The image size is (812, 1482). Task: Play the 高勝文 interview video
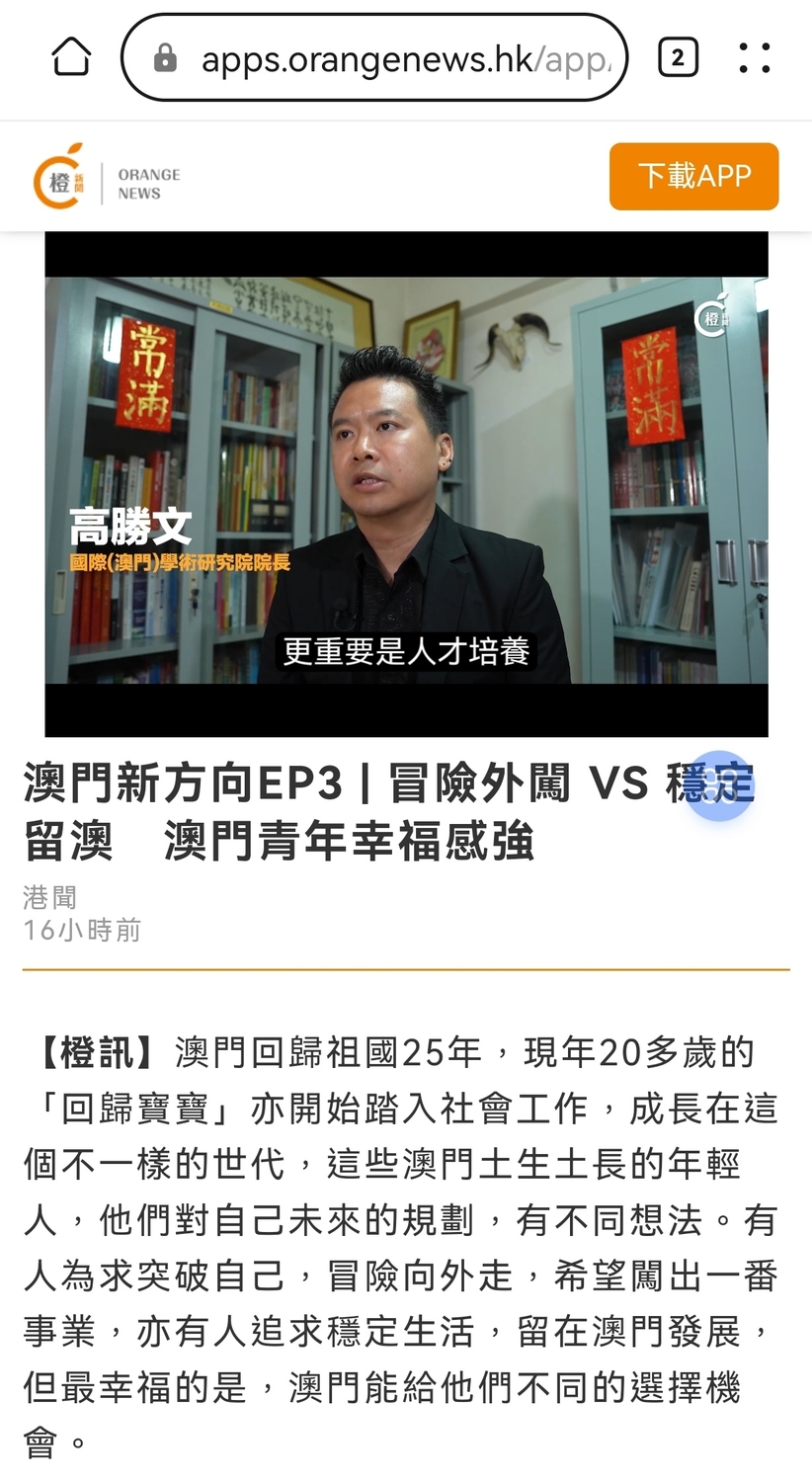[x=406, y=482]
